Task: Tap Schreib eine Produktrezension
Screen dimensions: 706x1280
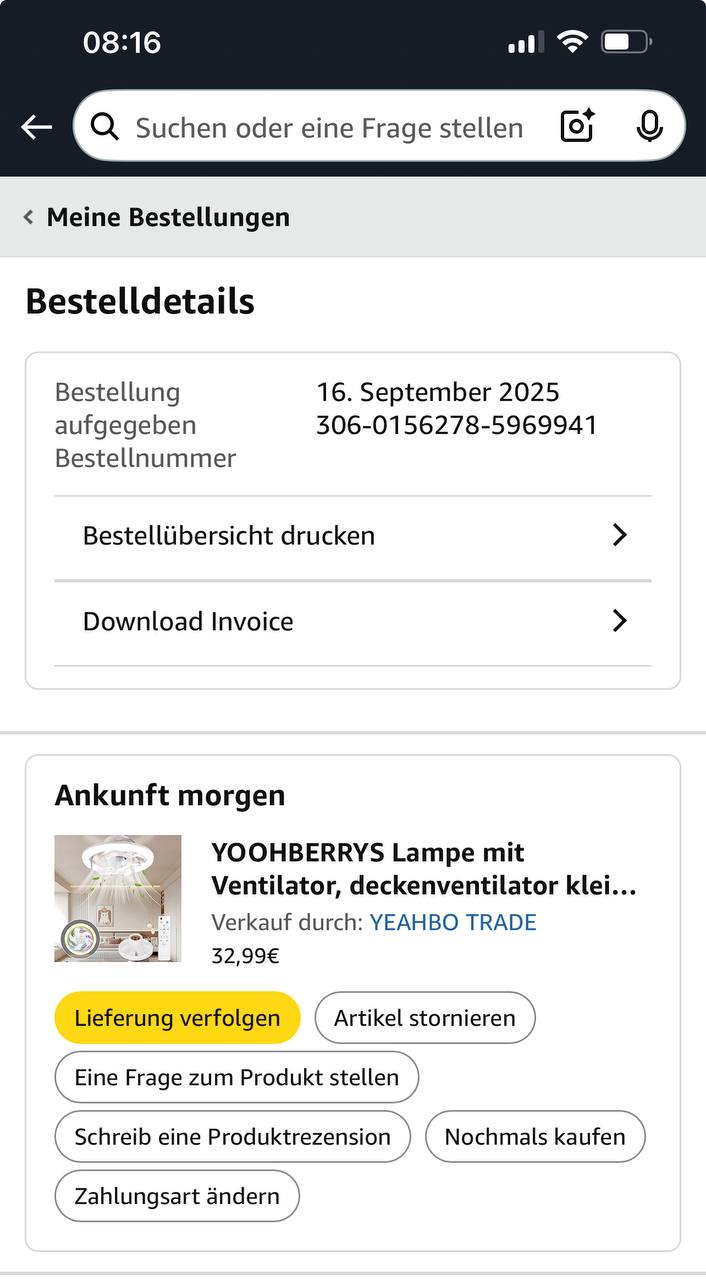Action: pyautogui.click(x=232, y=1137)
